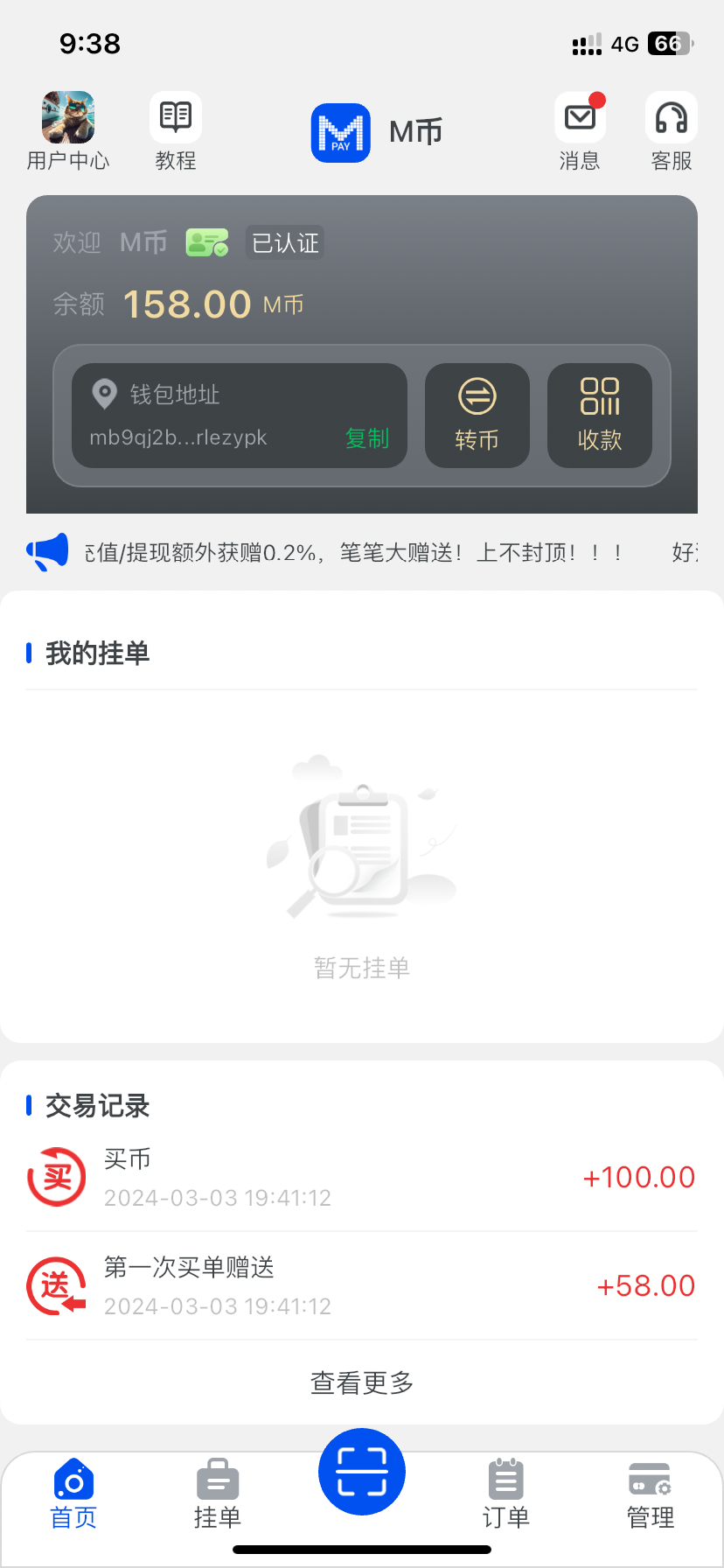Open the 转币 transfer coins icon
Viewport: 724px width, 1568px height.
(477, 416)
